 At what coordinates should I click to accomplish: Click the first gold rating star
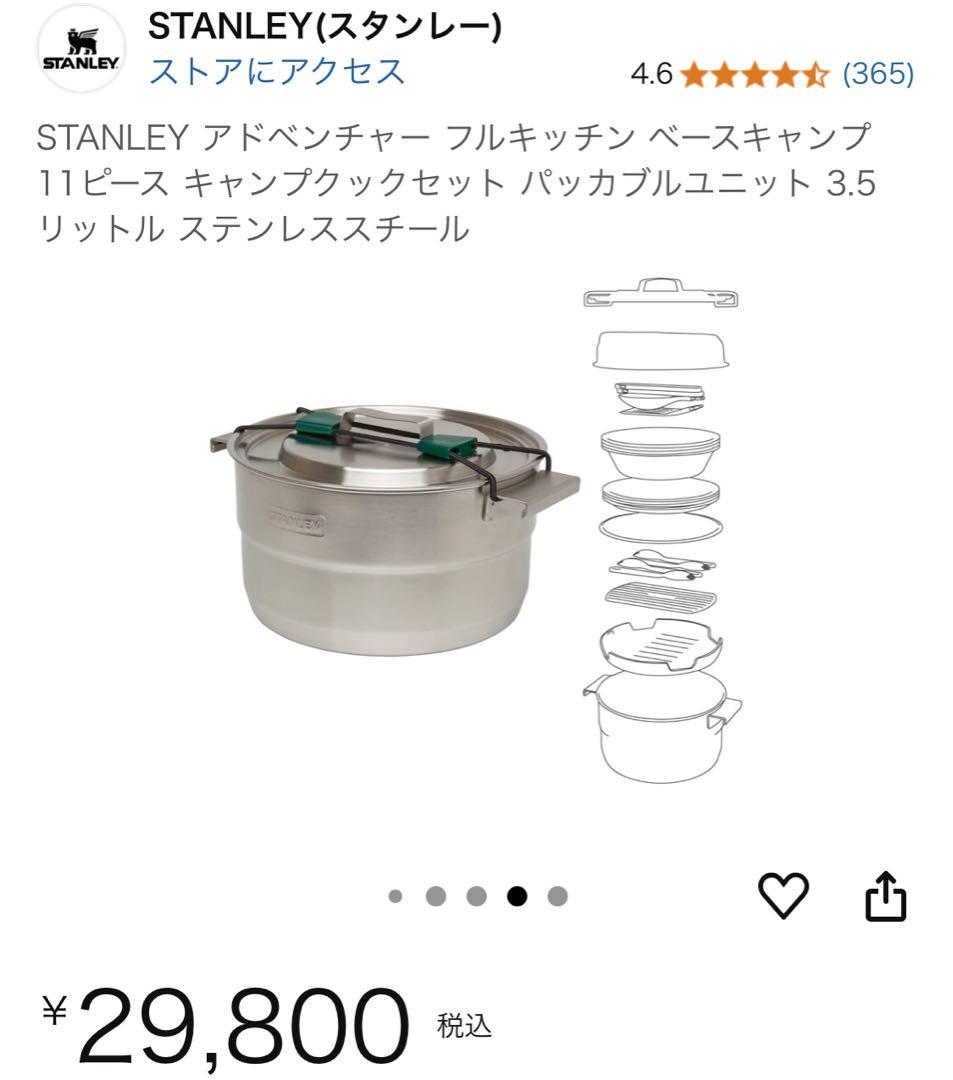click(690, 70)
